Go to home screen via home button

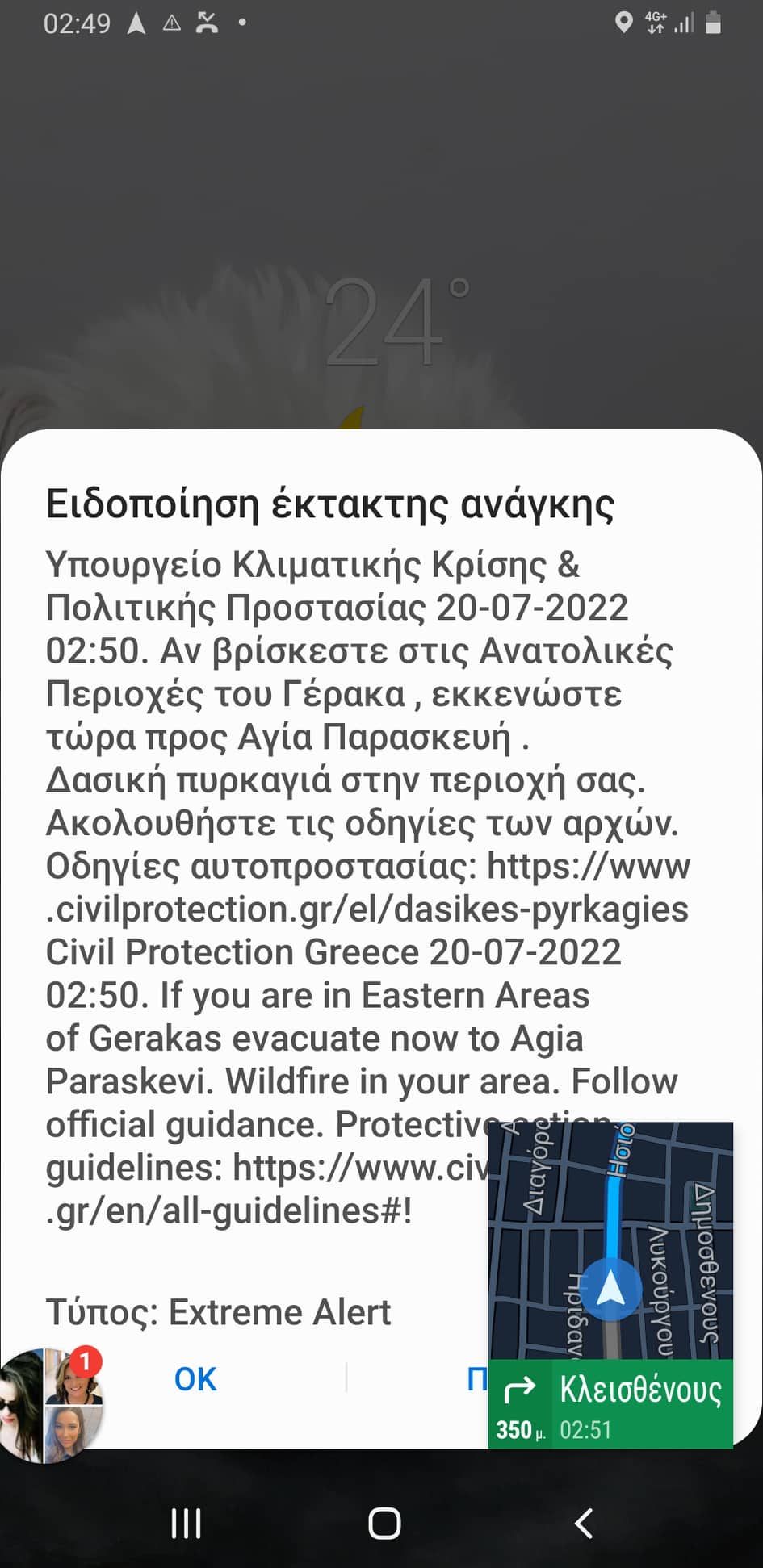(x=384, y=1524)
